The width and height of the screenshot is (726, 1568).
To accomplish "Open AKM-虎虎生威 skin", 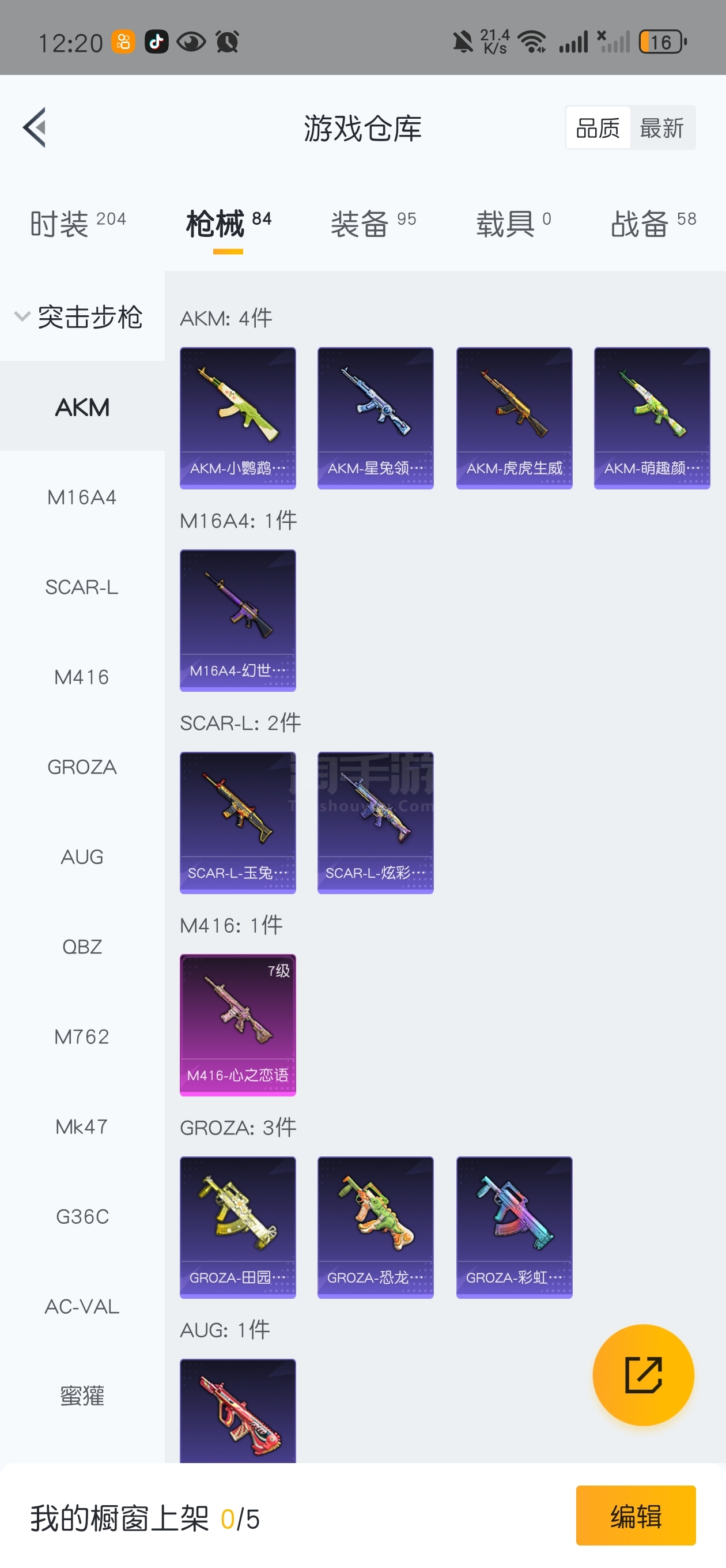I will [x=514, y=418].
